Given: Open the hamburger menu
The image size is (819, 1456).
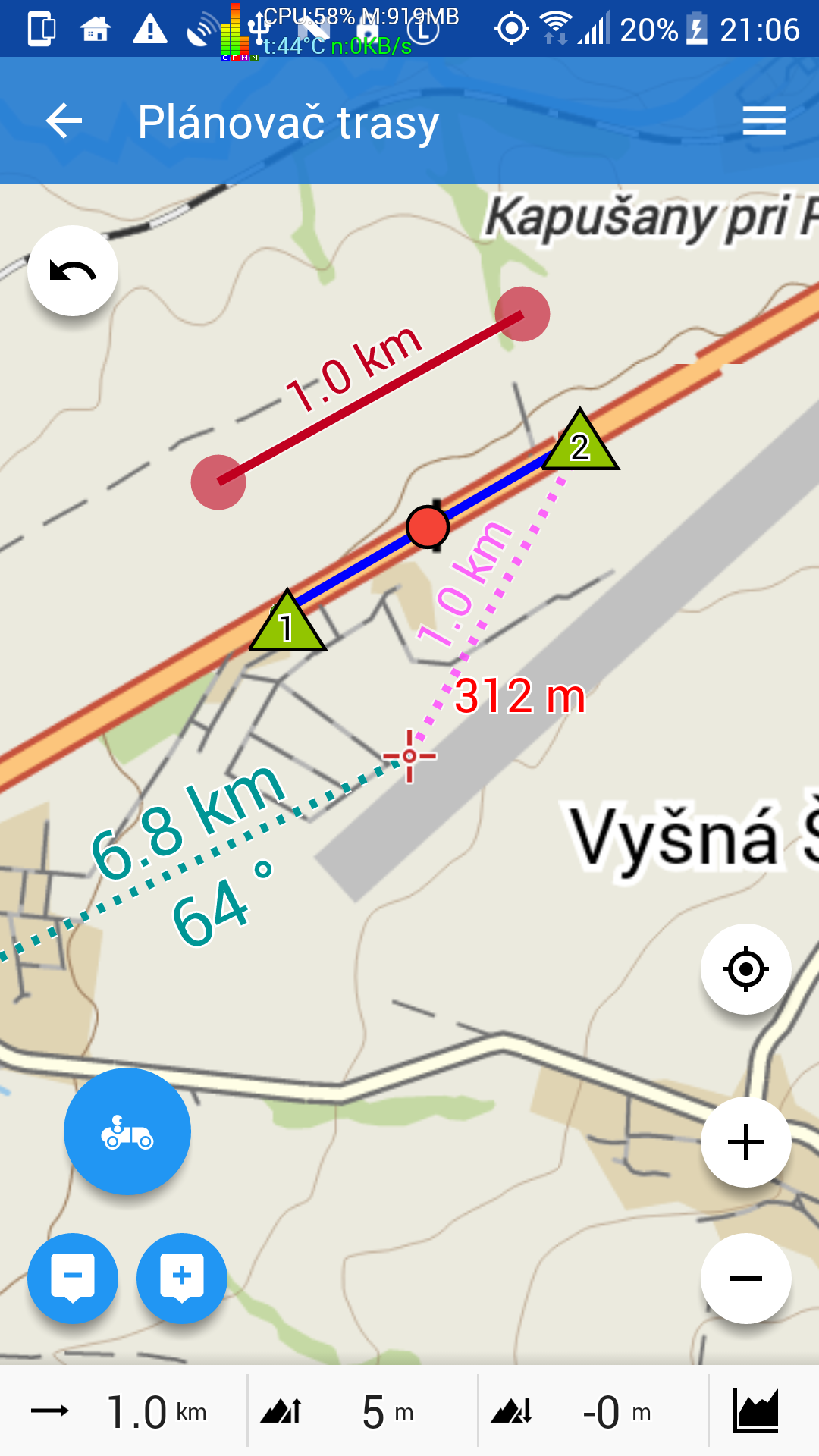Looking at the screenshot, I should (764, 121).
